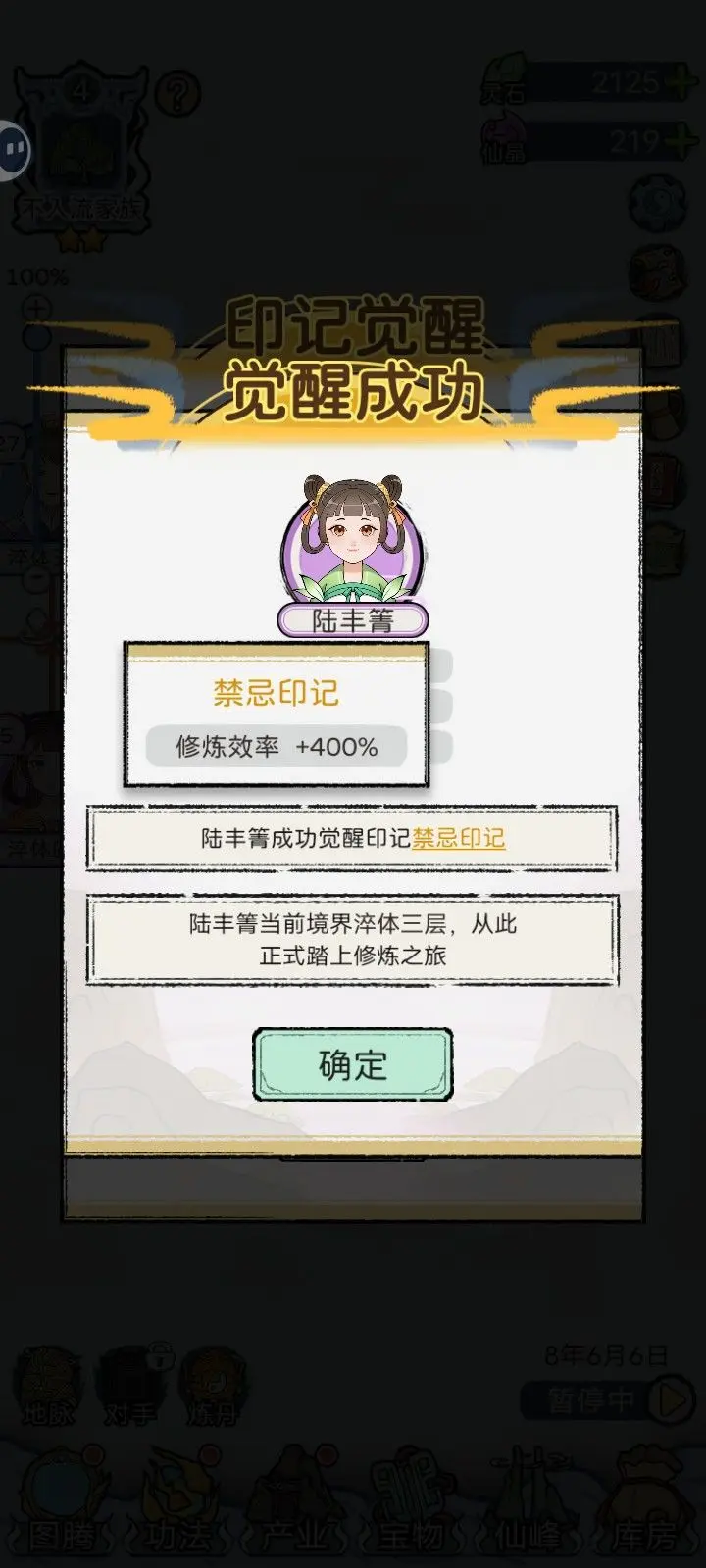Confirm the awakening with 确定 button

click(353, 1064)
